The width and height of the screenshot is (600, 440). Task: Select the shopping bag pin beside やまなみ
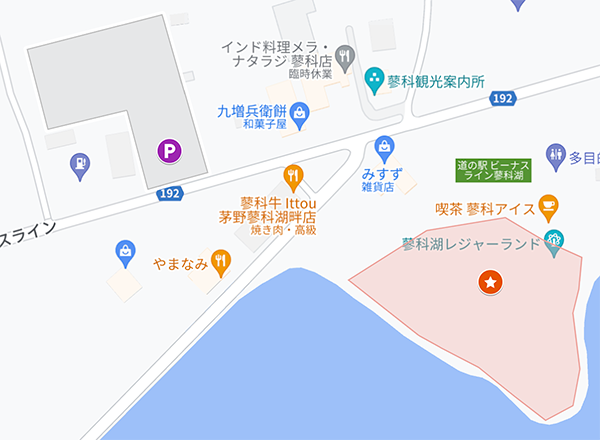point(125,252)
